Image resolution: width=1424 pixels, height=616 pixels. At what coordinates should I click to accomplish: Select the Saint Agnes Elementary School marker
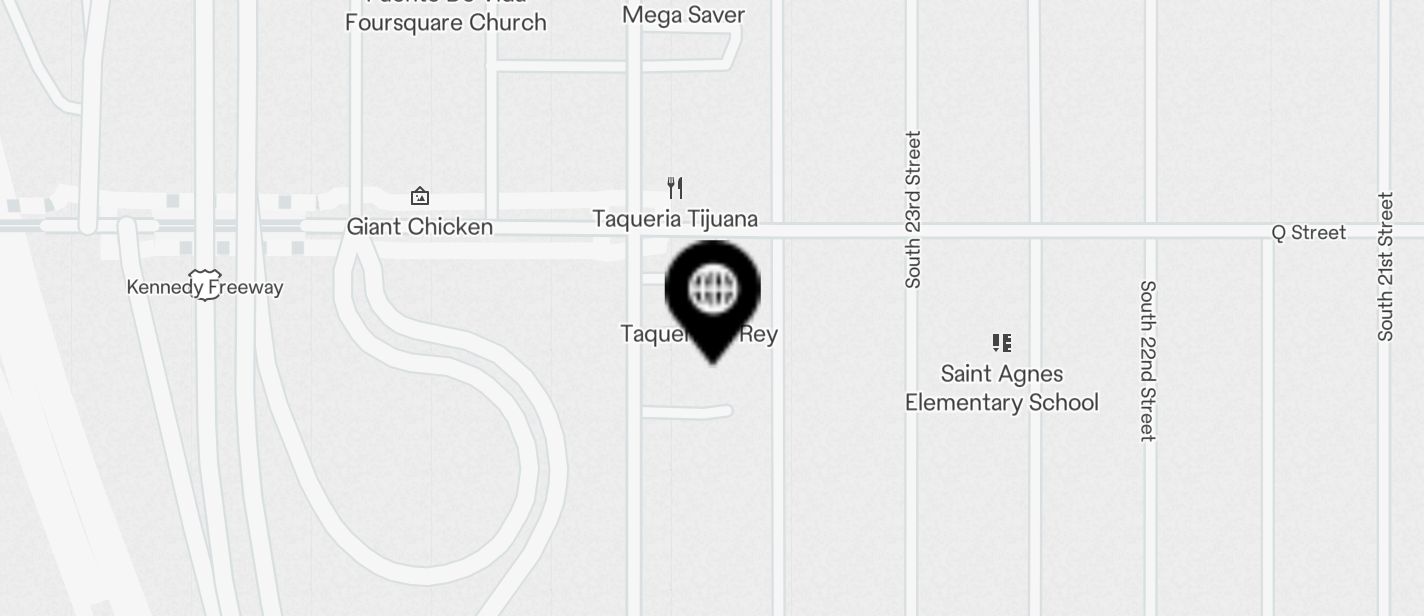pyautogui.click(x=1001, y=344)
